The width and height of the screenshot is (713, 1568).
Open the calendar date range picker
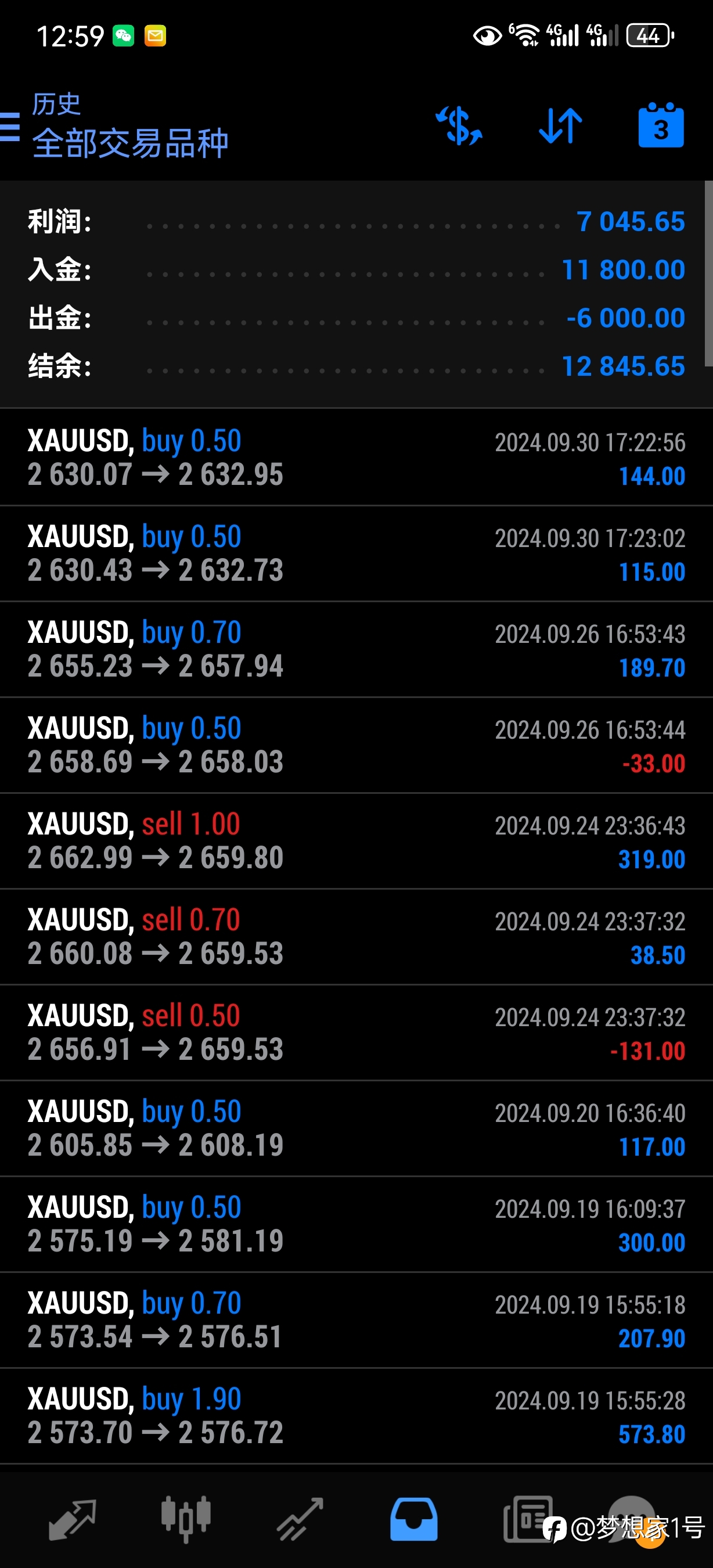(x=661, y=125)
